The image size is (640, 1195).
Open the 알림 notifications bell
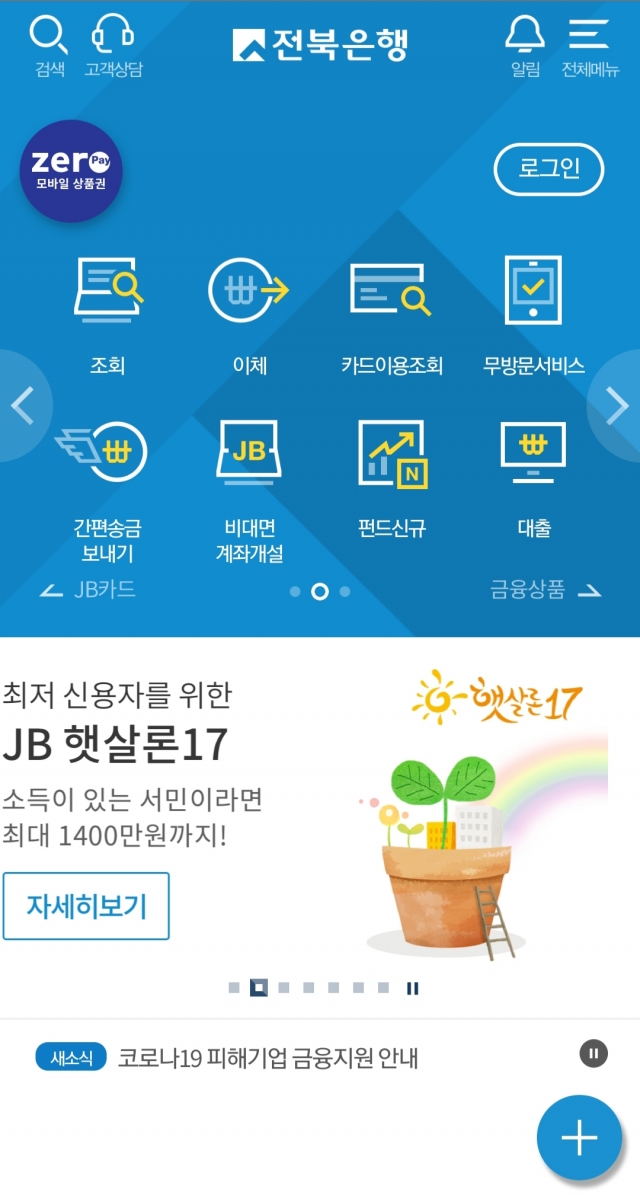[x=525, y=44]
